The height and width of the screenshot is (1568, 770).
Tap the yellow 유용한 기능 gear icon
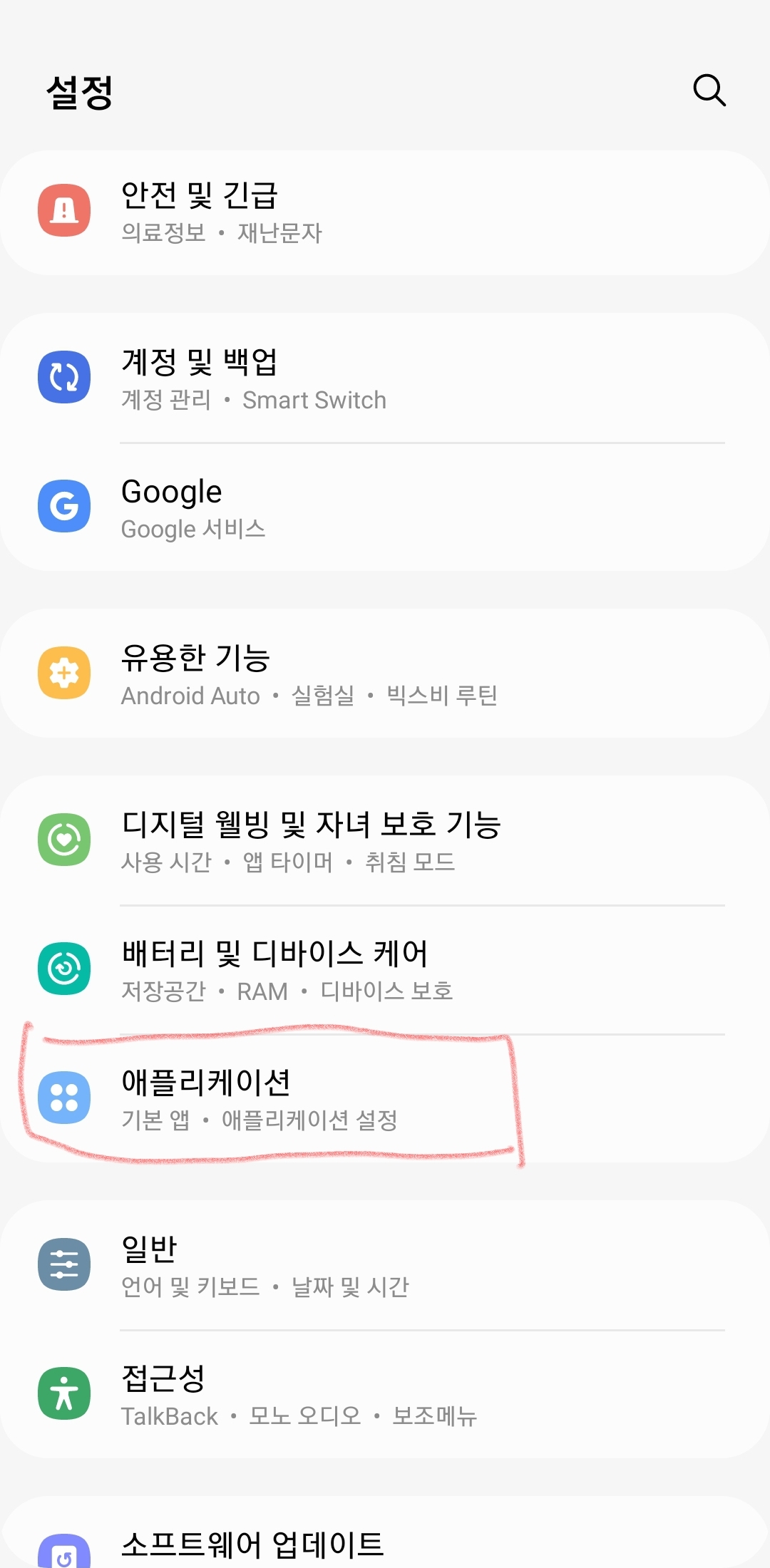click(x=63, y=673)
